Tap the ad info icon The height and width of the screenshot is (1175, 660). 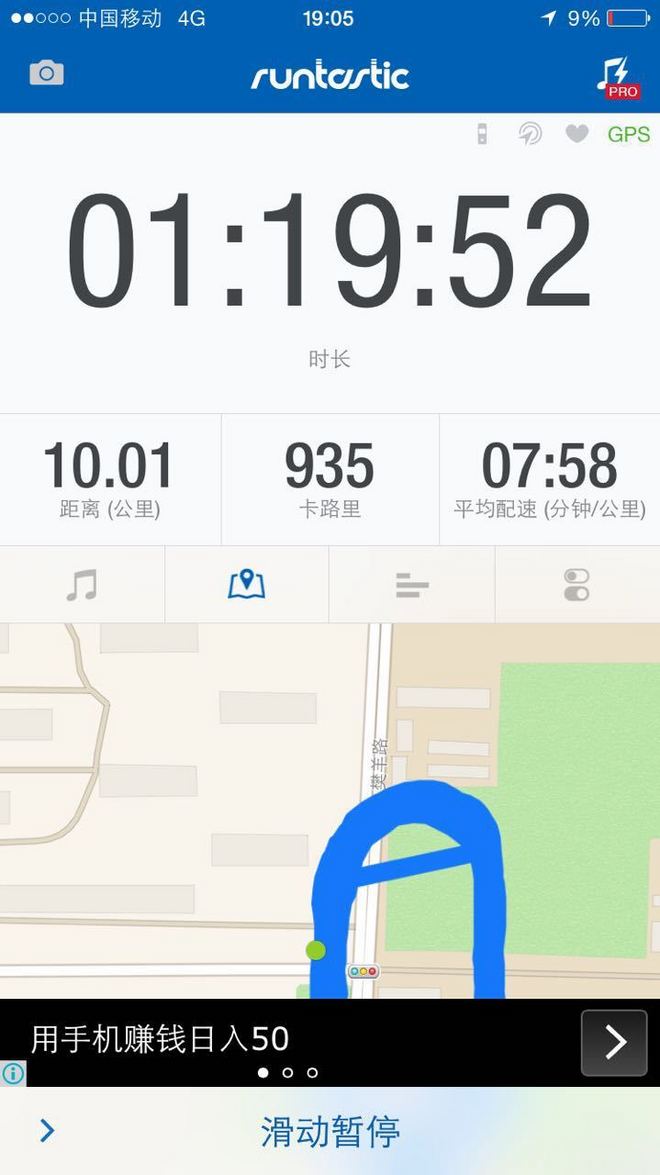(x=13, y=1074)
